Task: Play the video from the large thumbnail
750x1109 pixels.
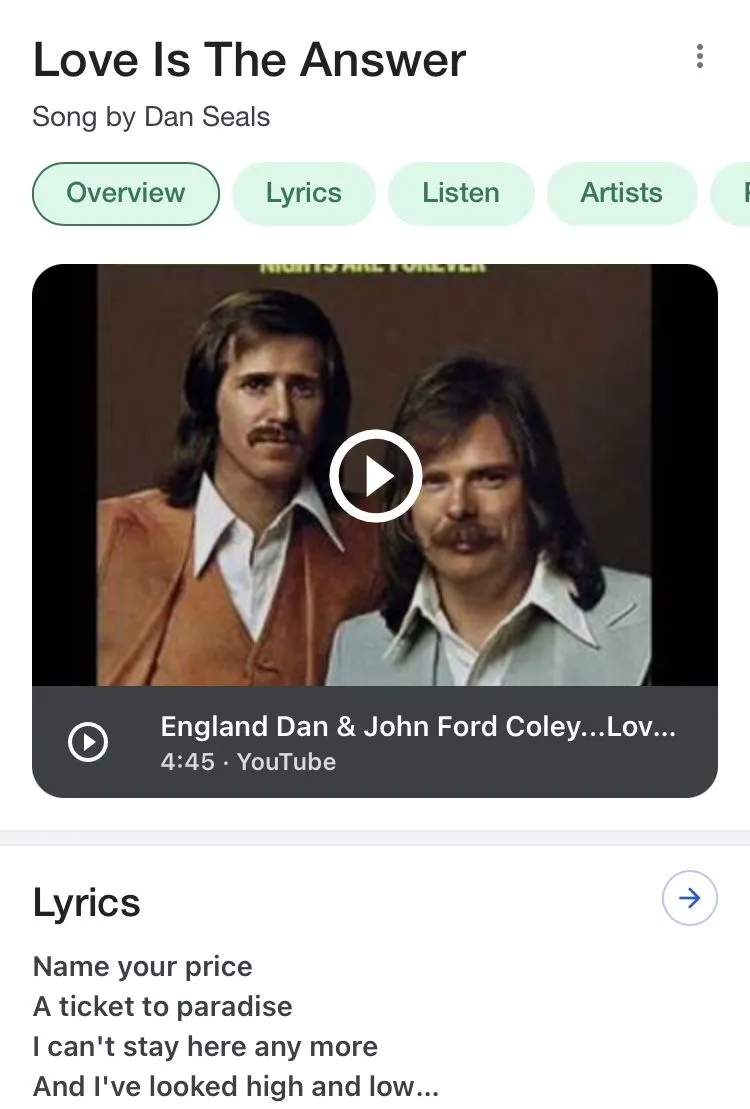Action: 375,476
